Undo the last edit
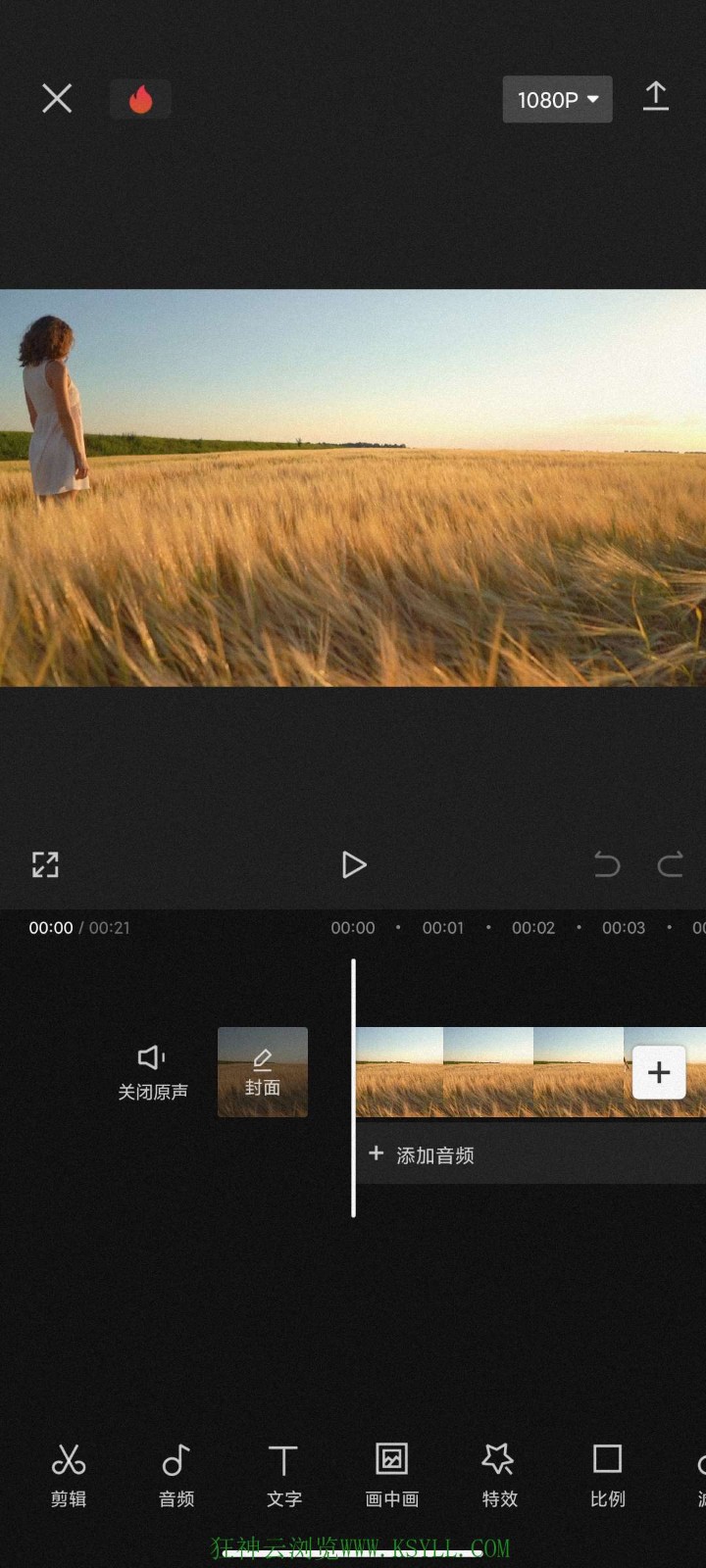706x1568 pixels. click(607, 864)
